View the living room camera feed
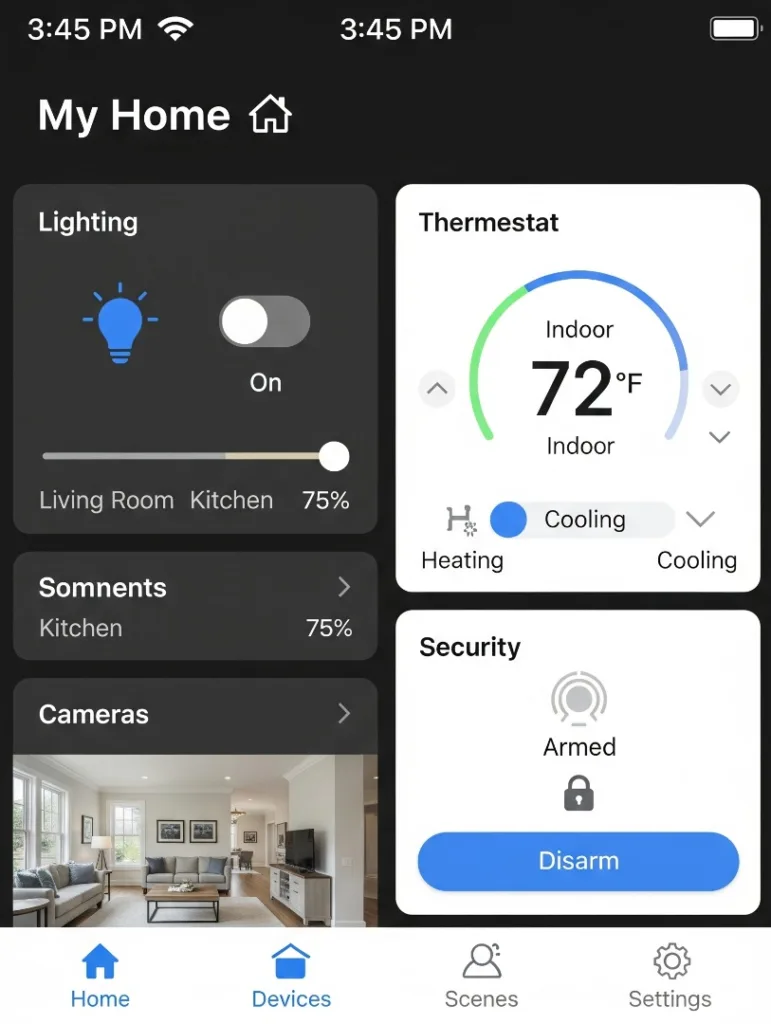771x1024 pixels. 195,840
